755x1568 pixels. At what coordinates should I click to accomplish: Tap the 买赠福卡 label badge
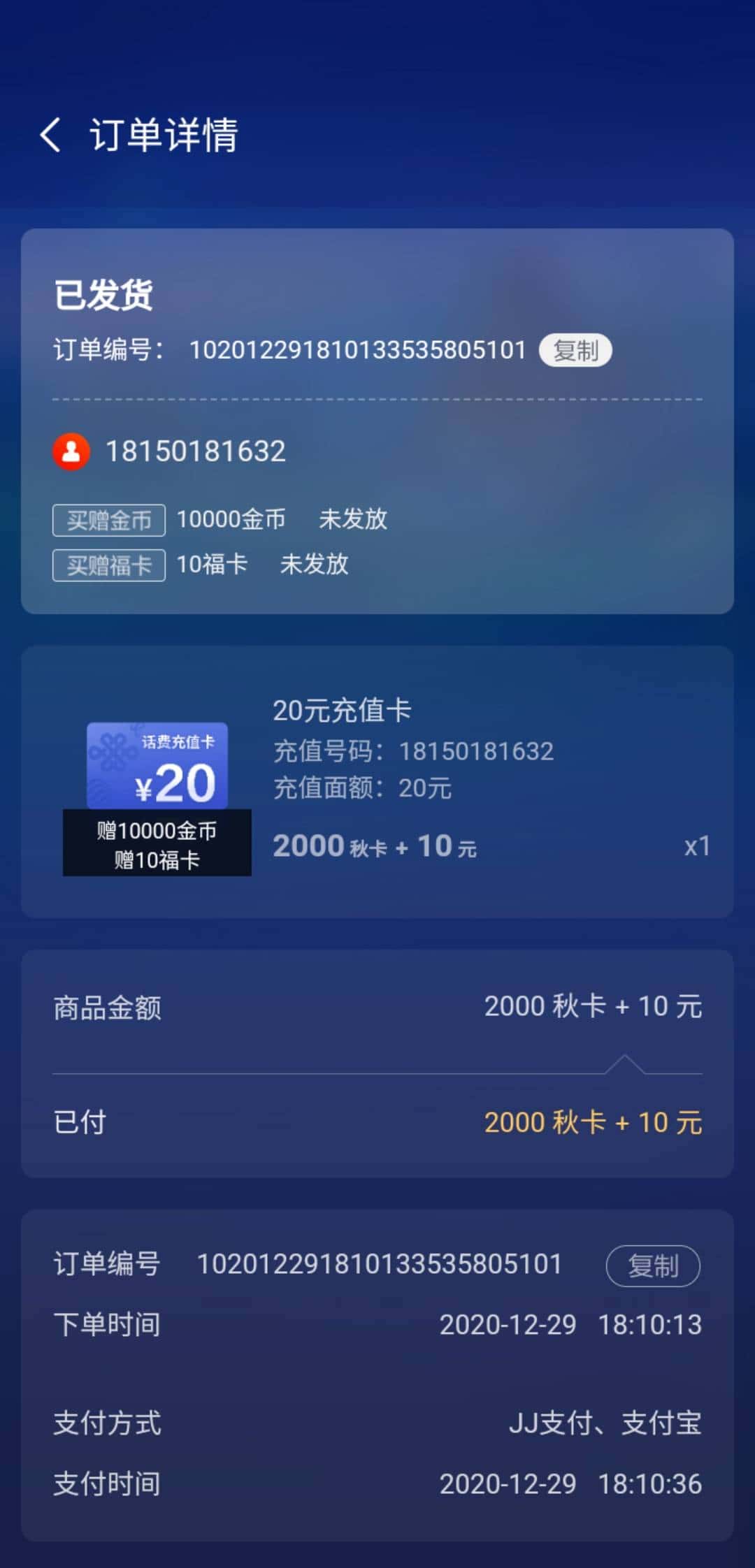pyautogui.click(x=108, y=565)
